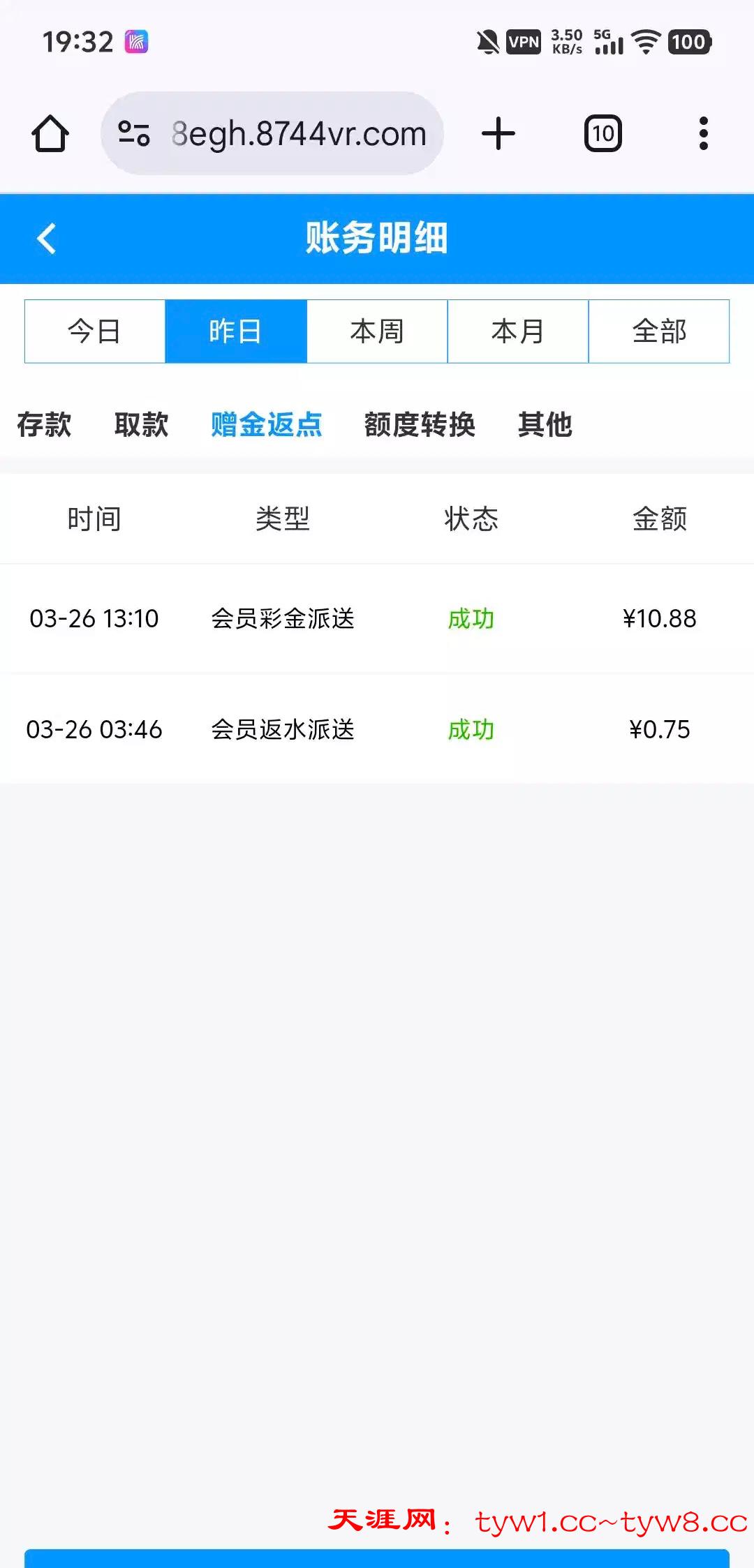Select the 今日 date filter
The height and width of the screenshot is (1568, 754).
tap(95, 331)
